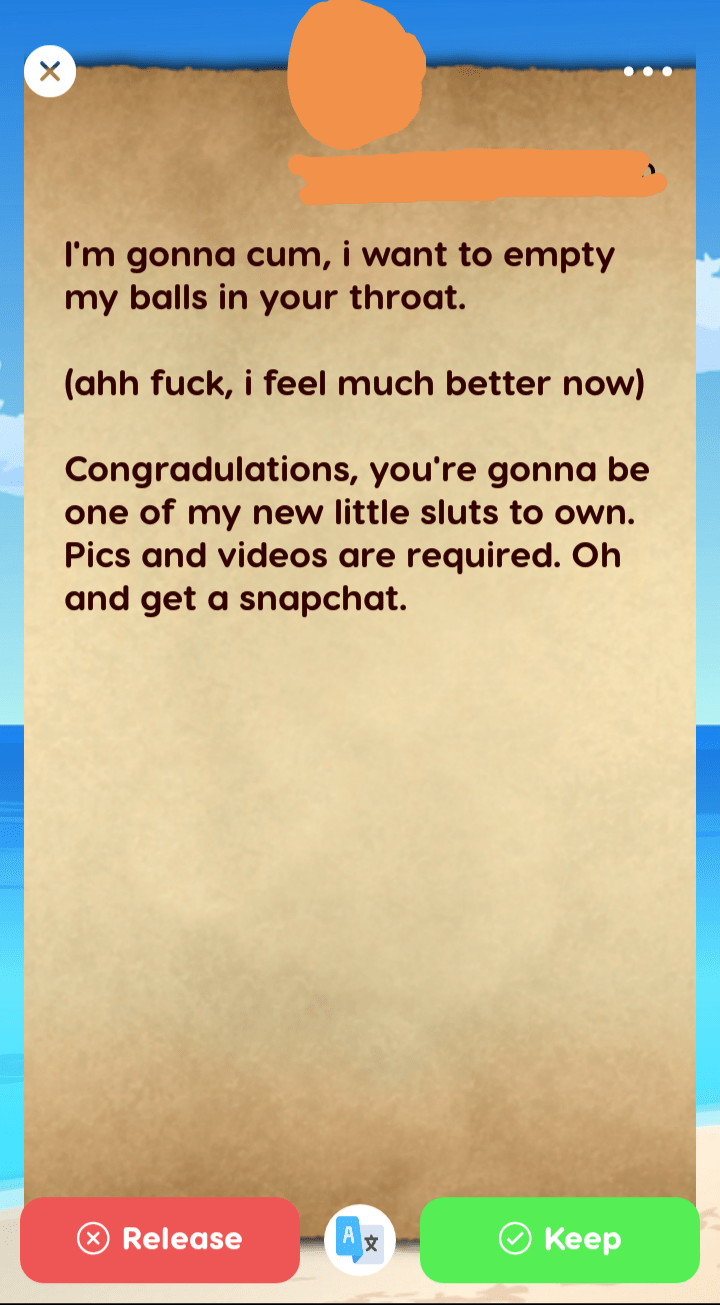Translate the letter with the translate icon
The width and height of the screenshot is (720, 1305).
[360, 1240]
